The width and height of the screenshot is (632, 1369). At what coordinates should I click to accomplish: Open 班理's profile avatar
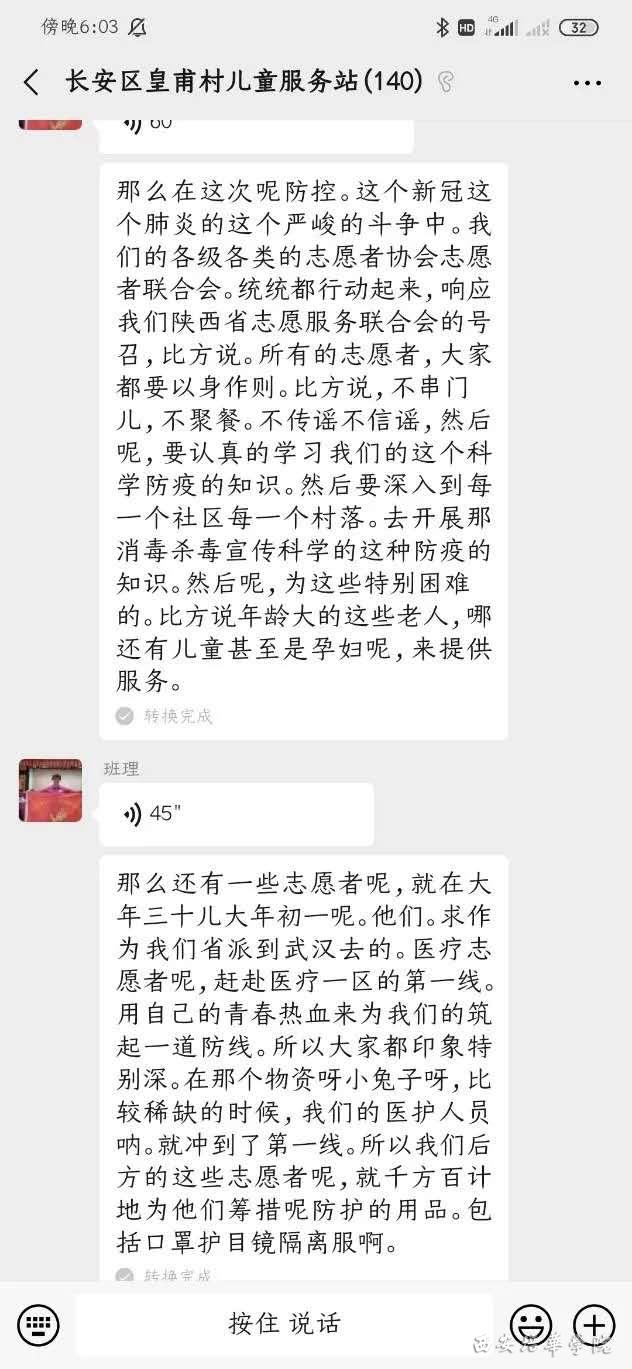[x=50, y=790]
